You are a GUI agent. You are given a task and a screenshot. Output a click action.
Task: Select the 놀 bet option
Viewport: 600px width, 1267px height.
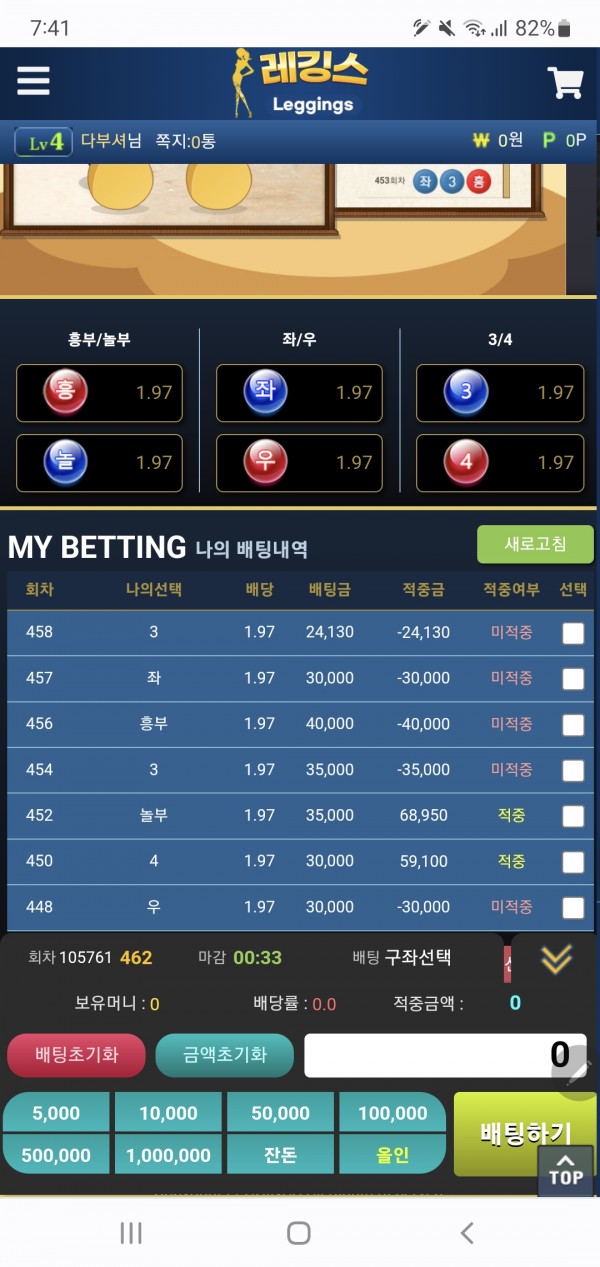click(99, 463)
